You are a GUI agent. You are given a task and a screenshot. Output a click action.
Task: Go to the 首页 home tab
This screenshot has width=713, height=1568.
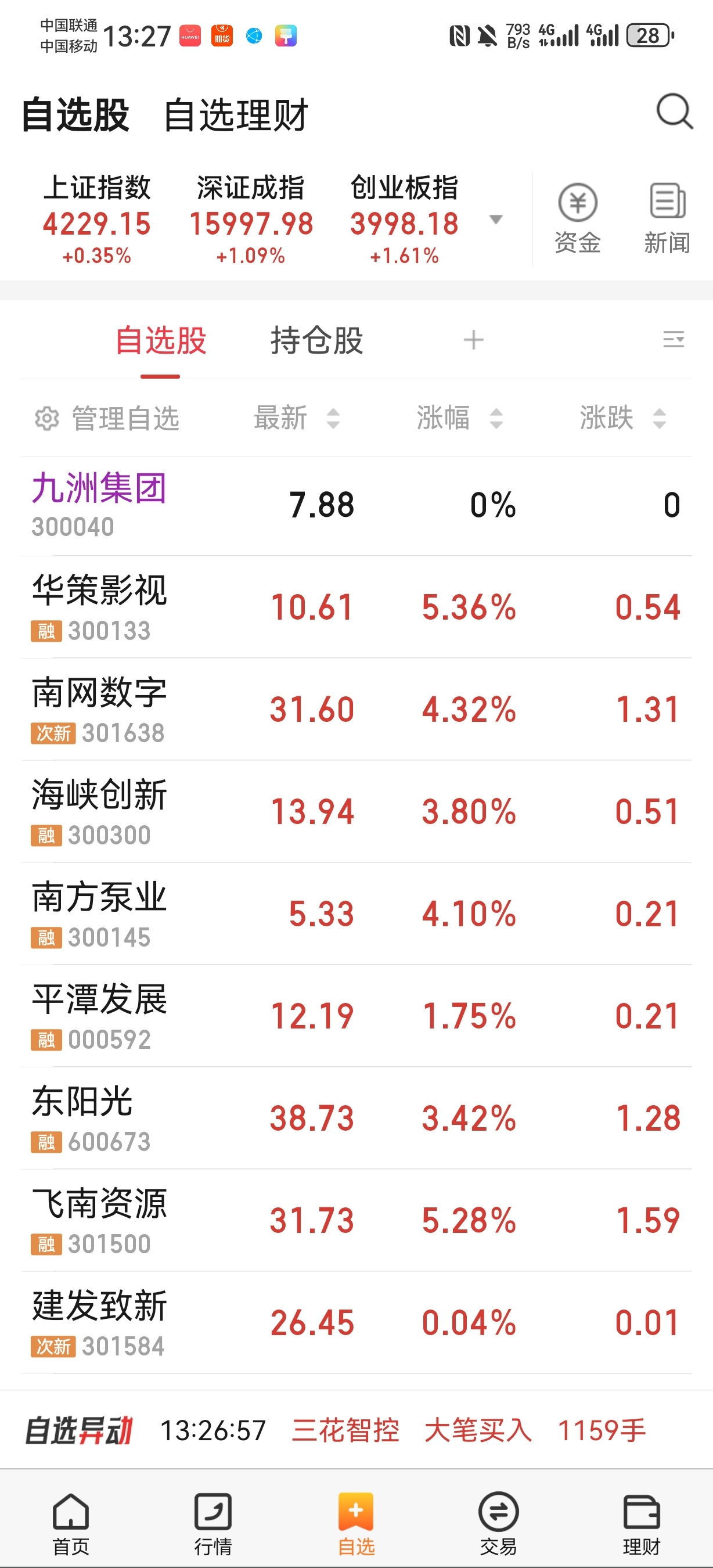71,1524
